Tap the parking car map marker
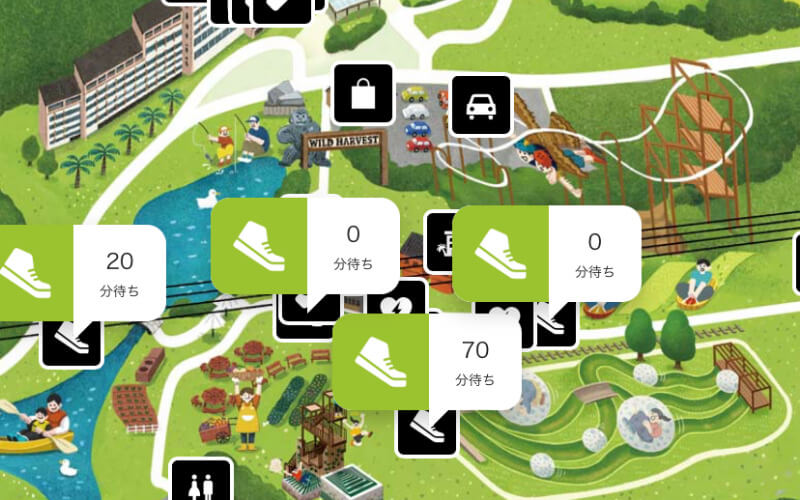This screenshot has height=500, width=800. coord(480,104)
